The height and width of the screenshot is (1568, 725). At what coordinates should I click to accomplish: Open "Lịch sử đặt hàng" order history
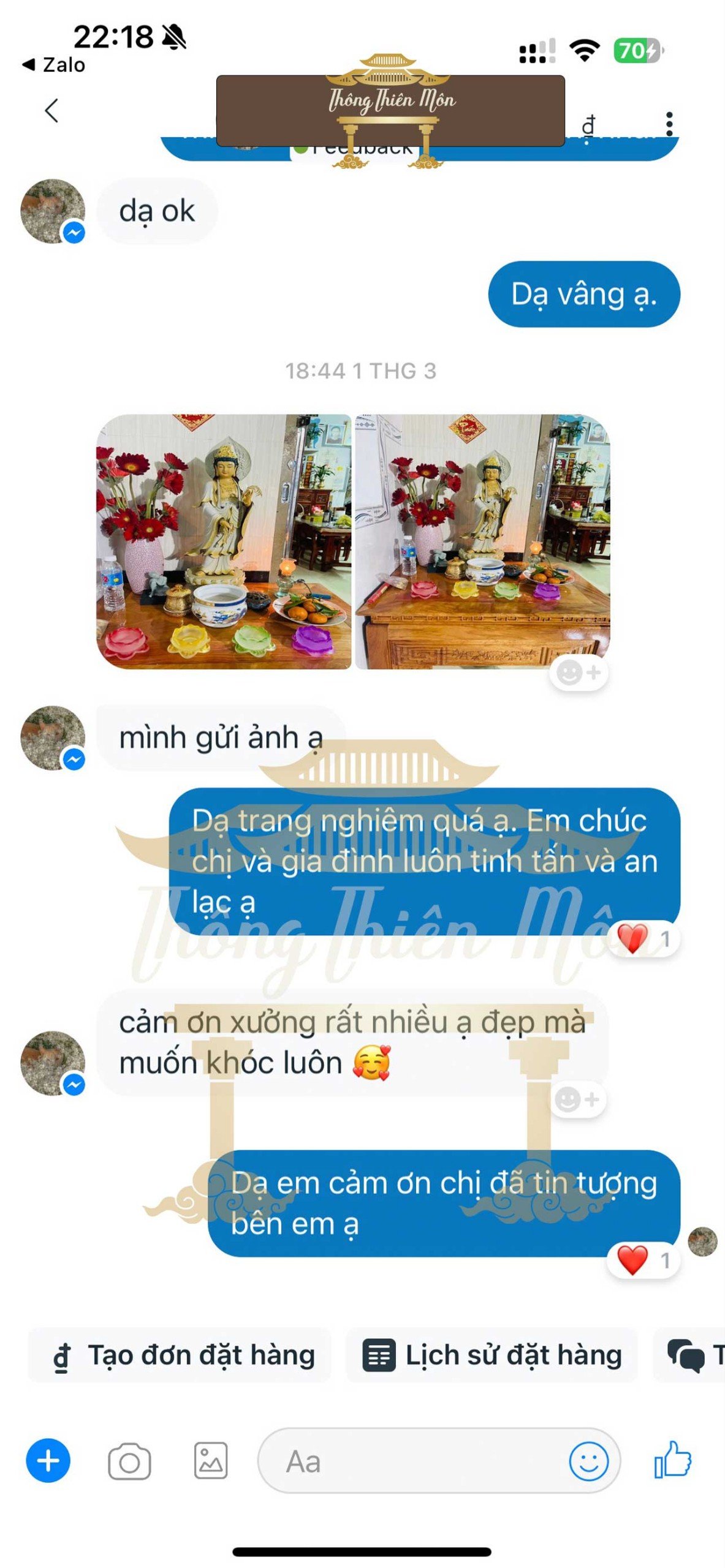click(x=492, y=1354)
